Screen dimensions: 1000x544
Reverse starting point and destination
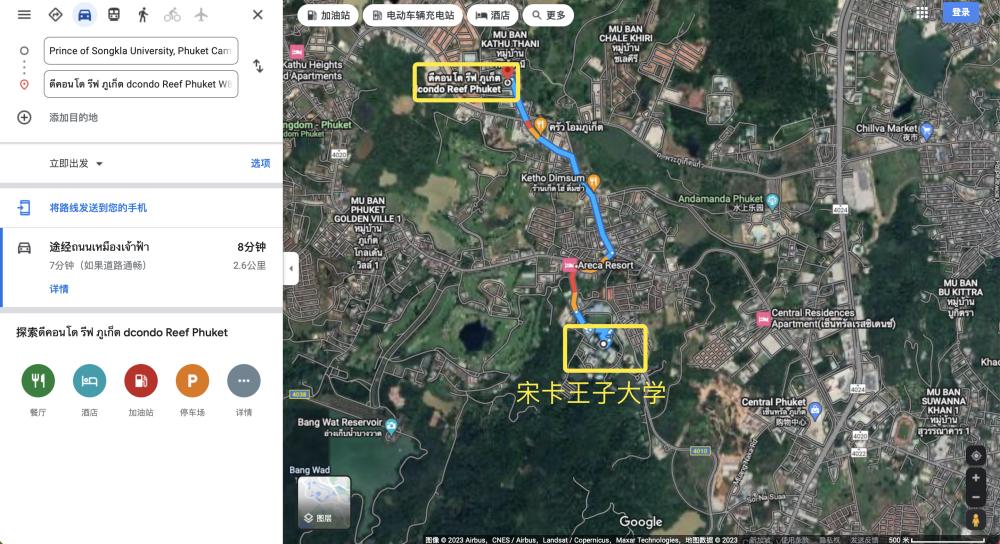click(x=258, y=66)
